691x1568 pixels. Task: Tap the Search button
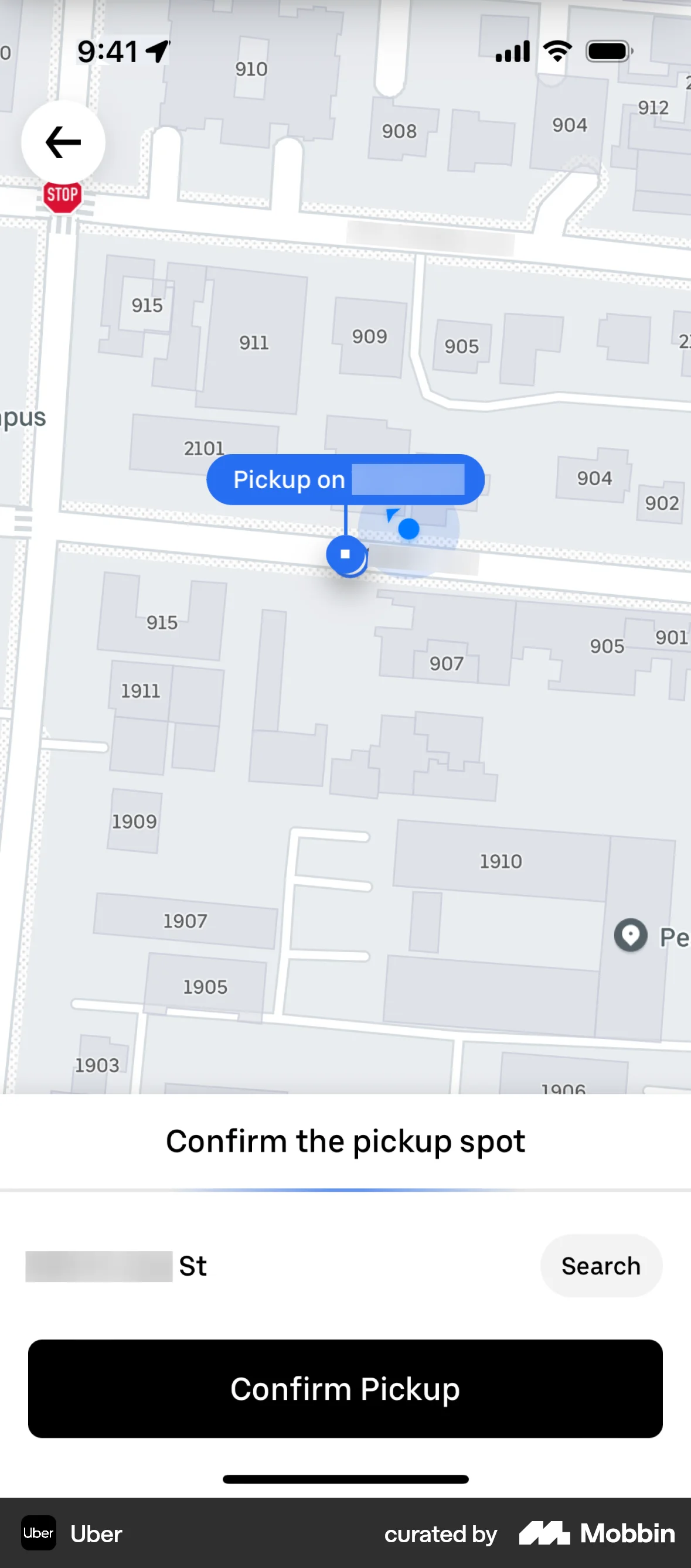(x=600, y=1266)
